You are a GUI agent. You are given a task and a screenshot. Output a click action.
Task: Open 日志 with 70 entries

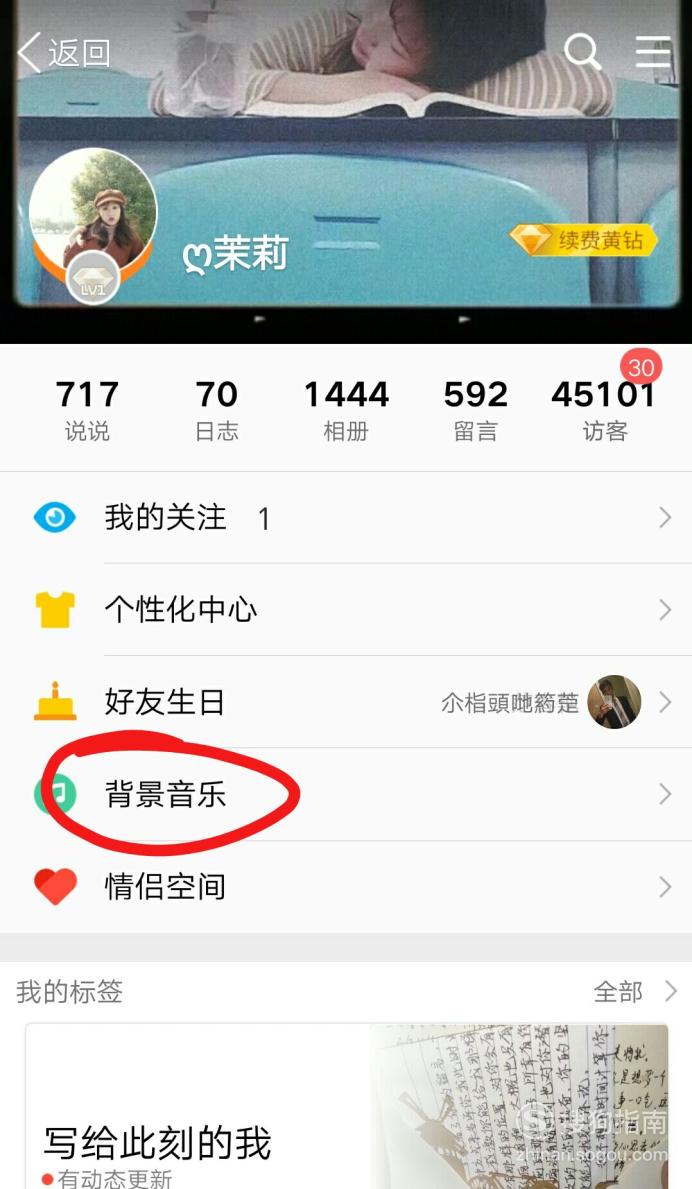(x=217, y=410)
